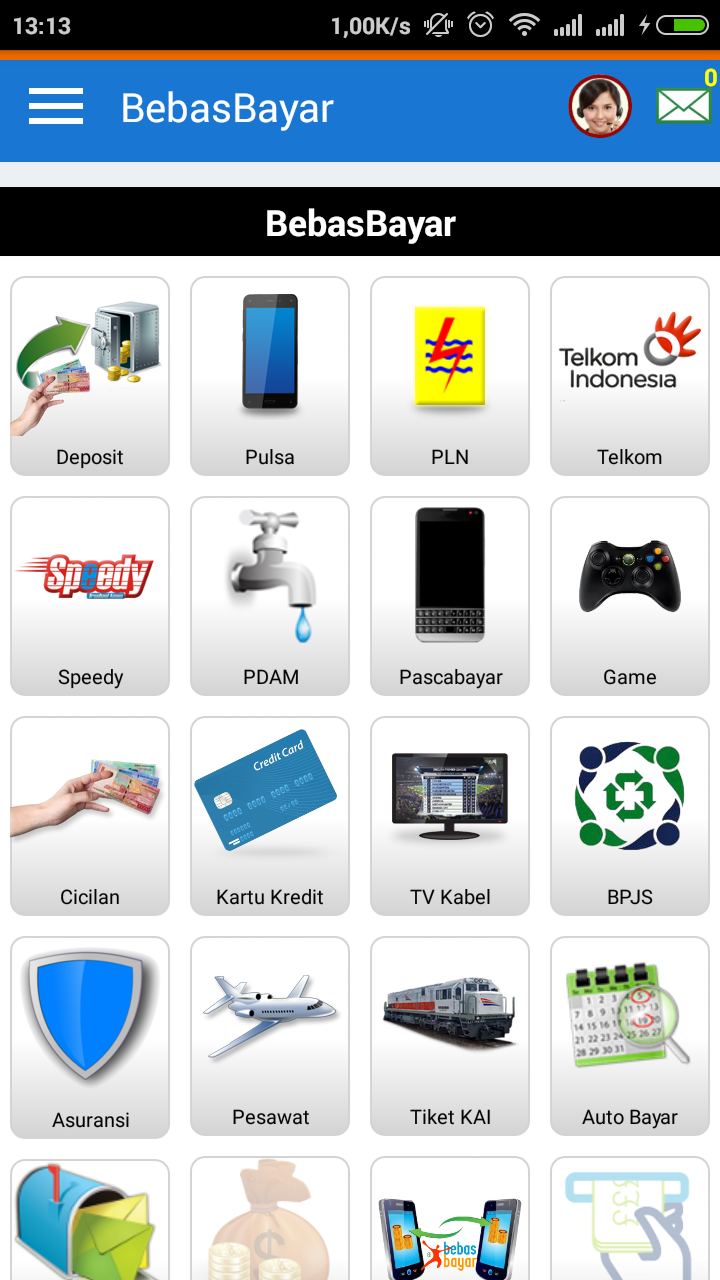Open PLN electricity payment

tap(450, 376)
